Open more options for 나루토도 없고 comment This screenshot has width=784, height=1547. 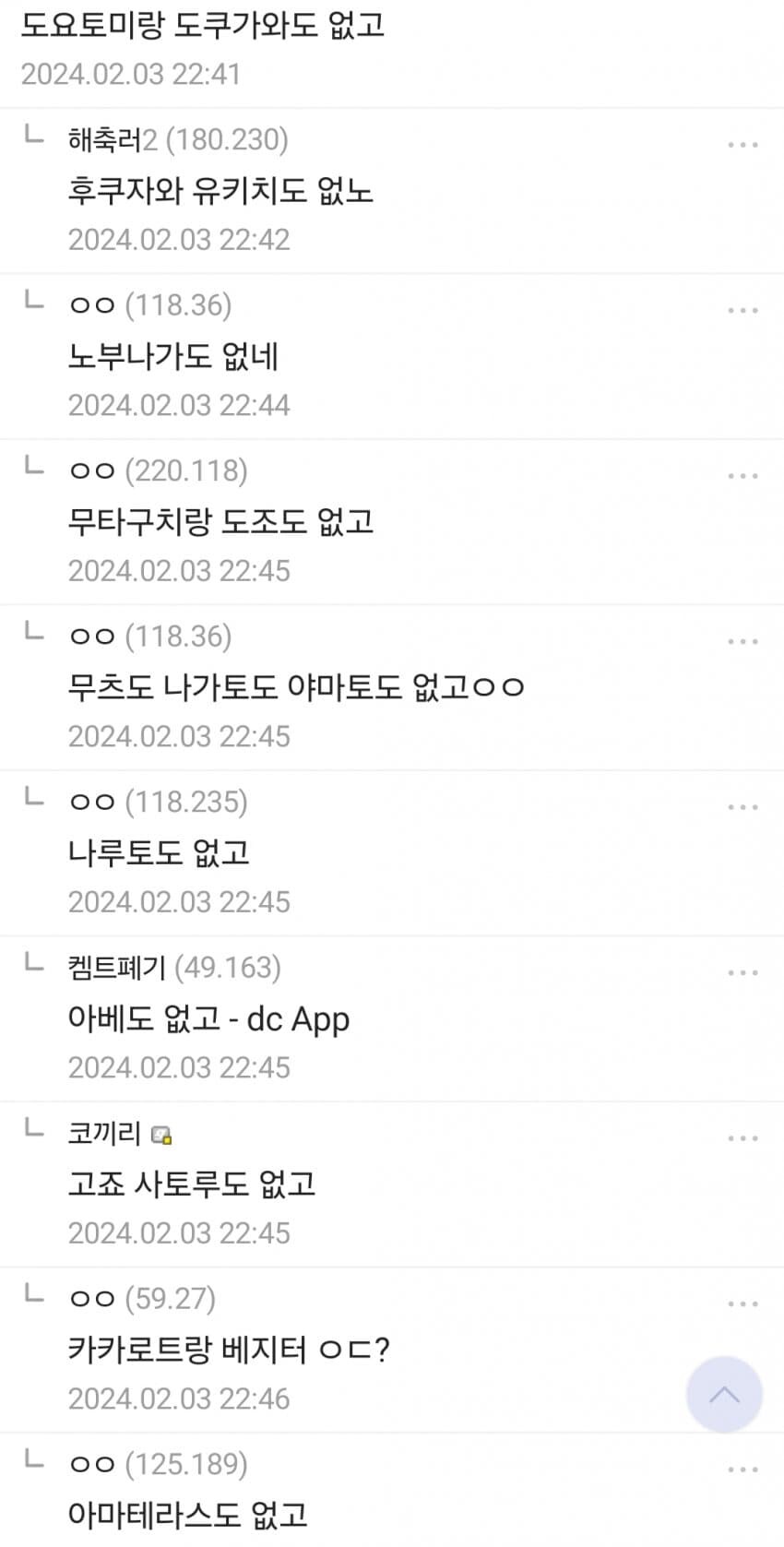(x=742, y=807)
